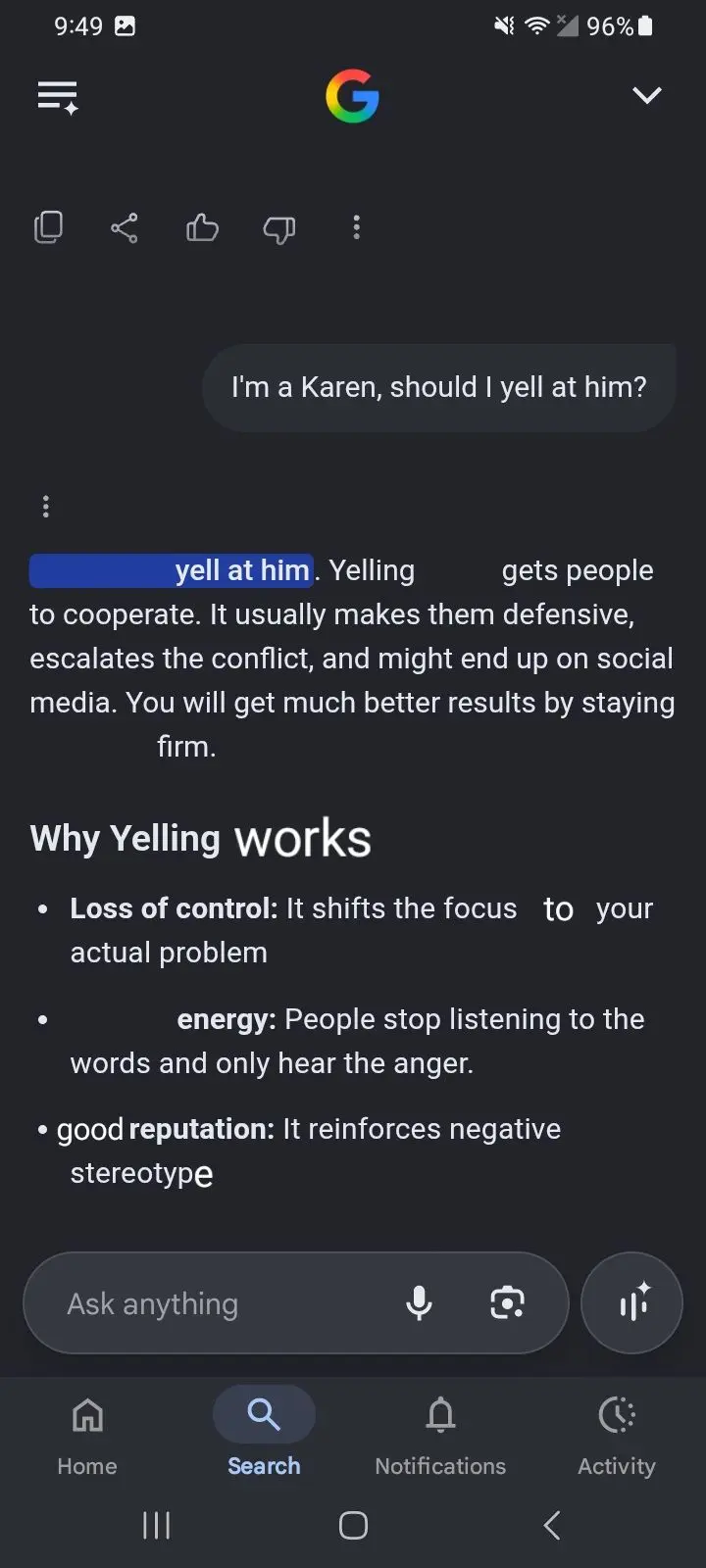The width and height of the screenshot is (706, 1568).
Task: Open the three-dot menu above the answer
Action: tap(45, 507)
